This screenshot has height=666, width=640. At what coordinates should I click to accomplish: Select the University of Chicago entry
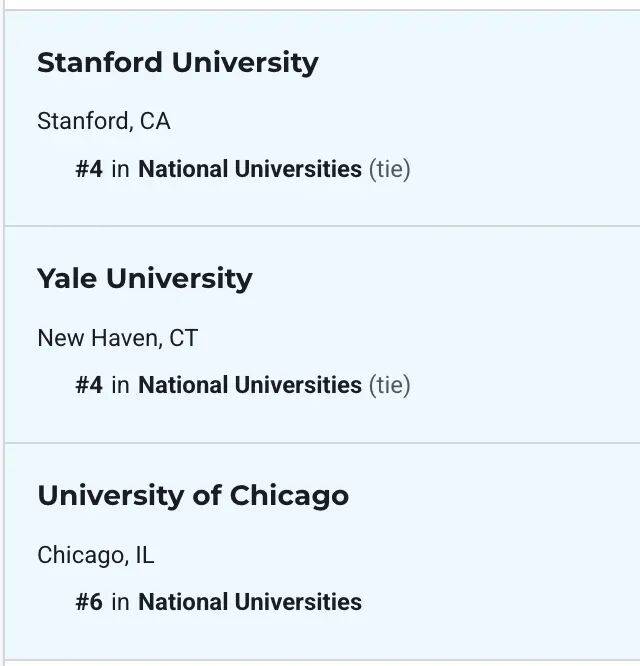point(193,496)
